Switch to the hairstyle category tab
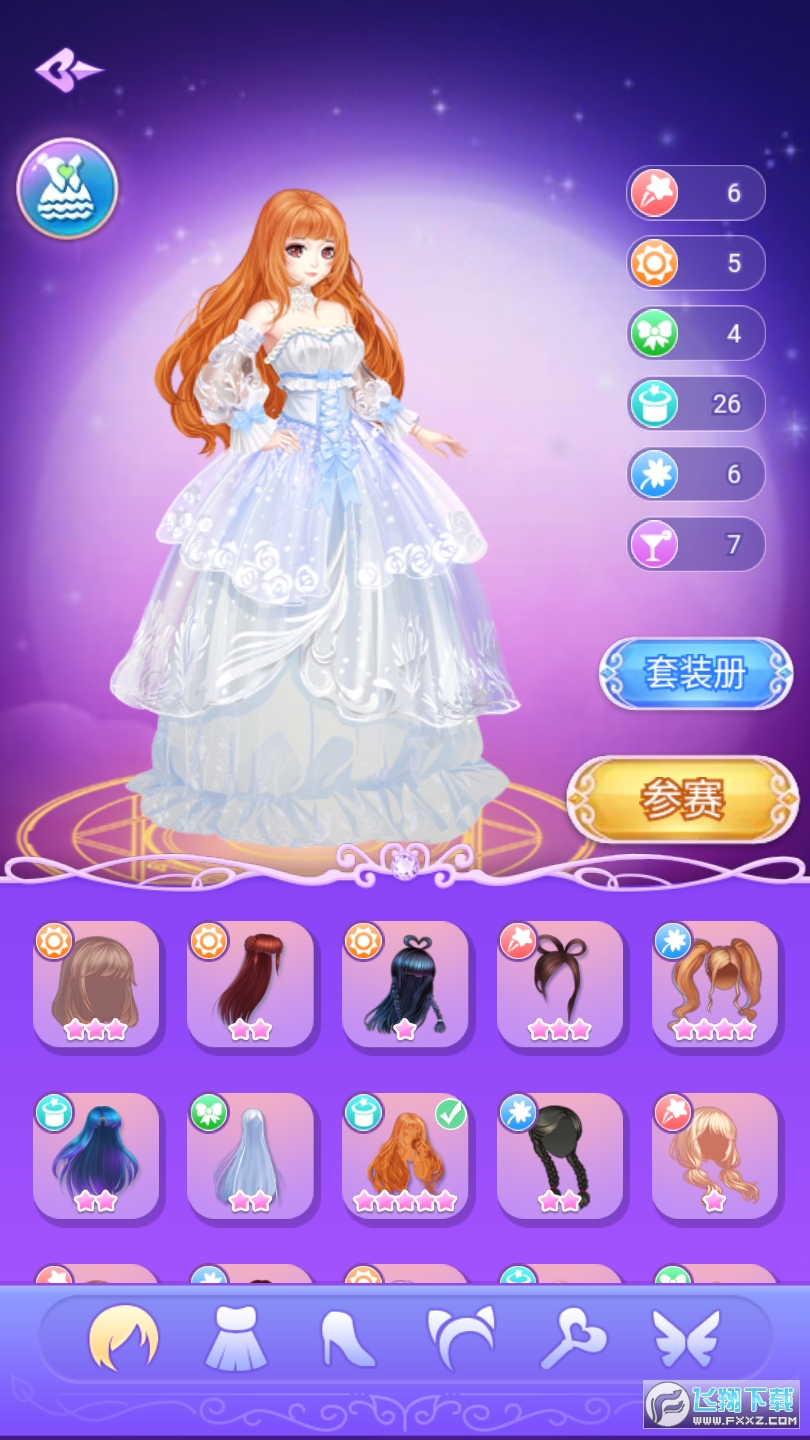Viewport: 810px width, 1440px height. click(124, 1337)
